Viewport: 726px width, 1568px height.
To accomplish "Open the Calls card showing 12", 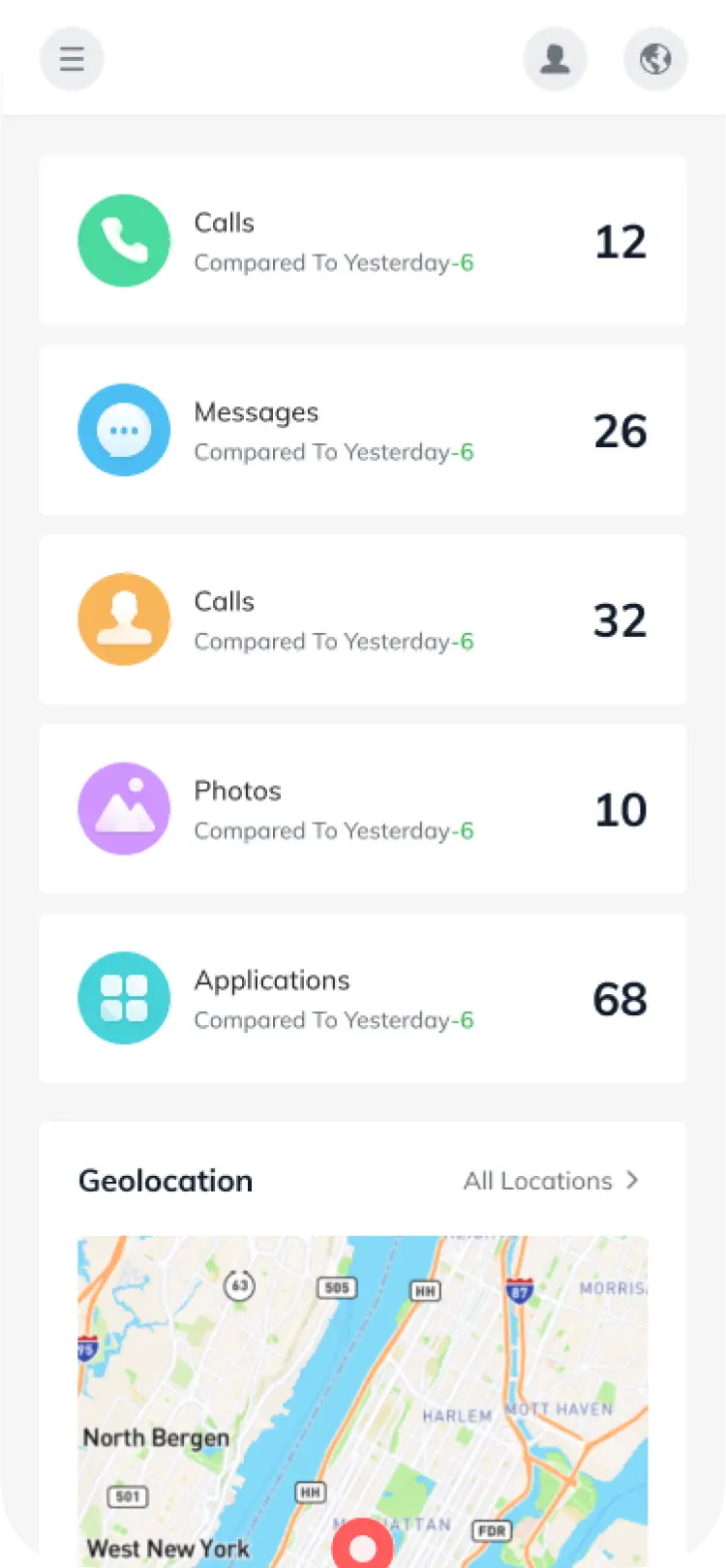I will (x=362, y=241).
